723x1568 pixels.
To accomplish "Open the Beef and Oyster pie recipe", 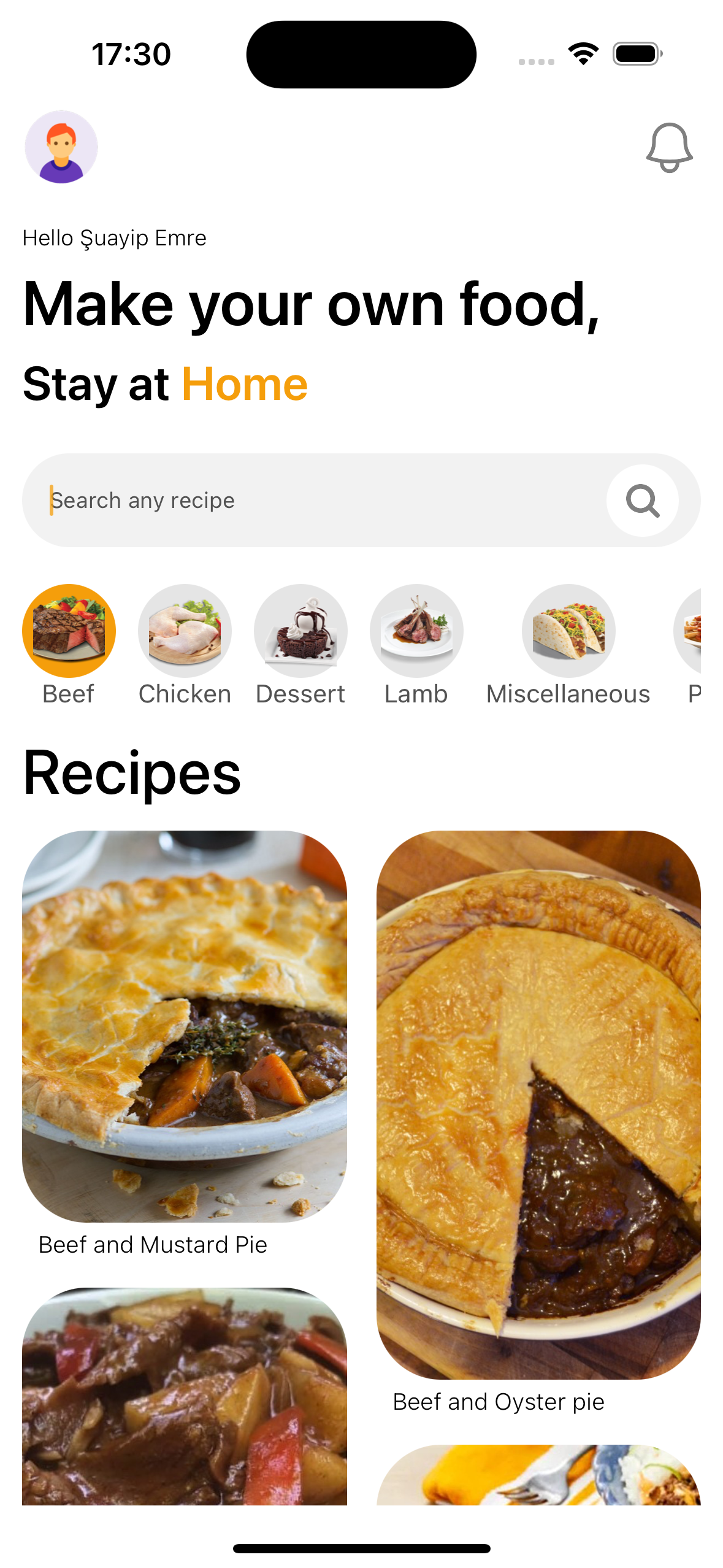I will (x=538, y=1104).
